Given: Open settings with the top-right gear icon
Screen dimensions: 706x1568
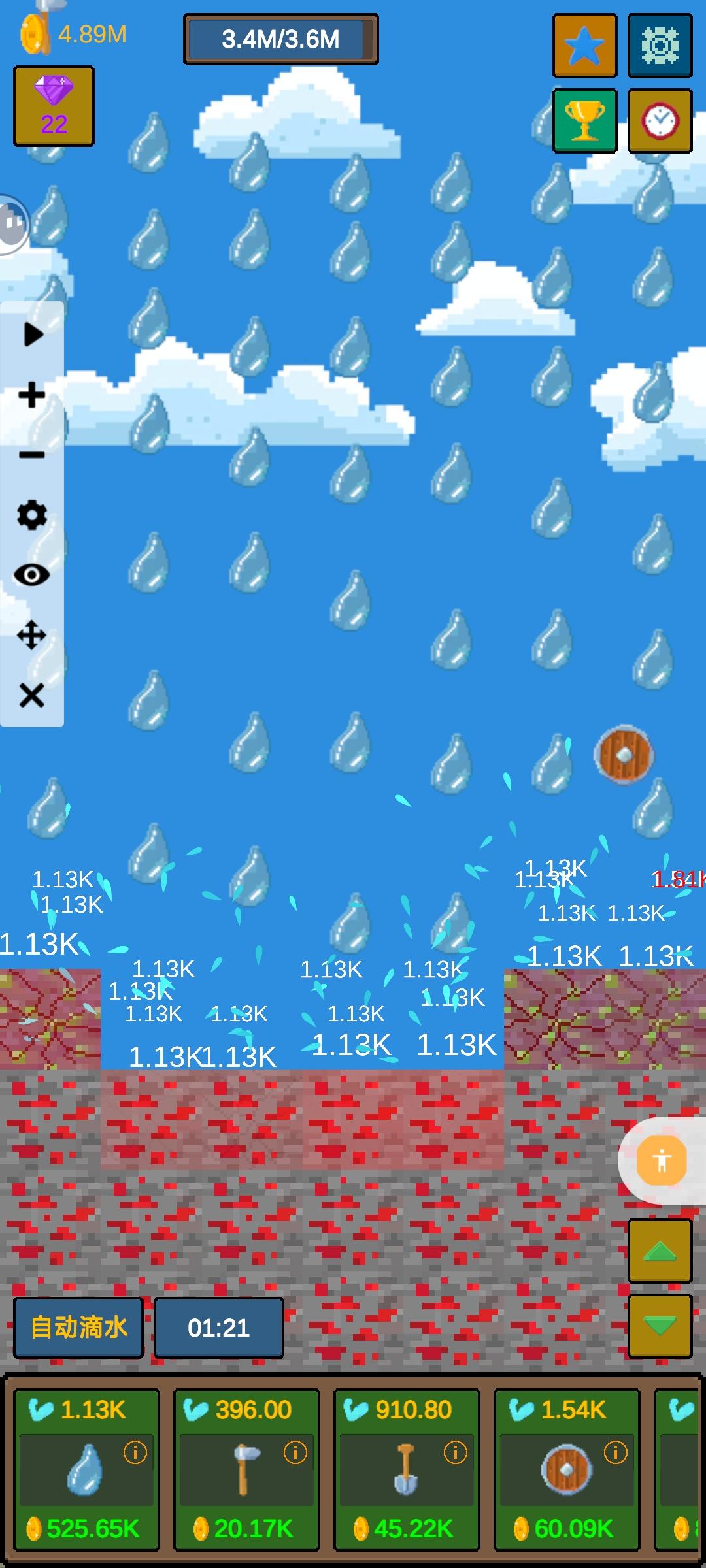Looking at the screenshot, I should click(x=660, y=46).
